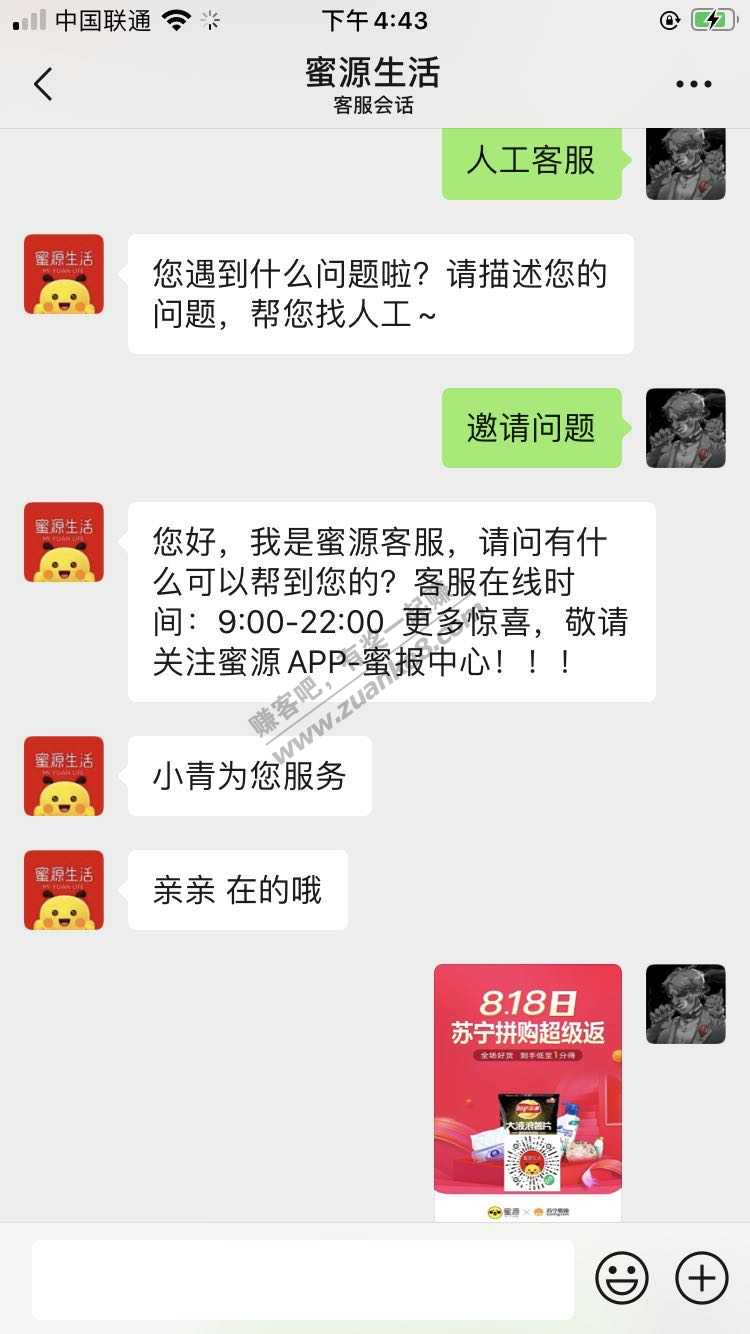
Task: Open the three-dot overflow menu
Action: [x=693, y=85]
